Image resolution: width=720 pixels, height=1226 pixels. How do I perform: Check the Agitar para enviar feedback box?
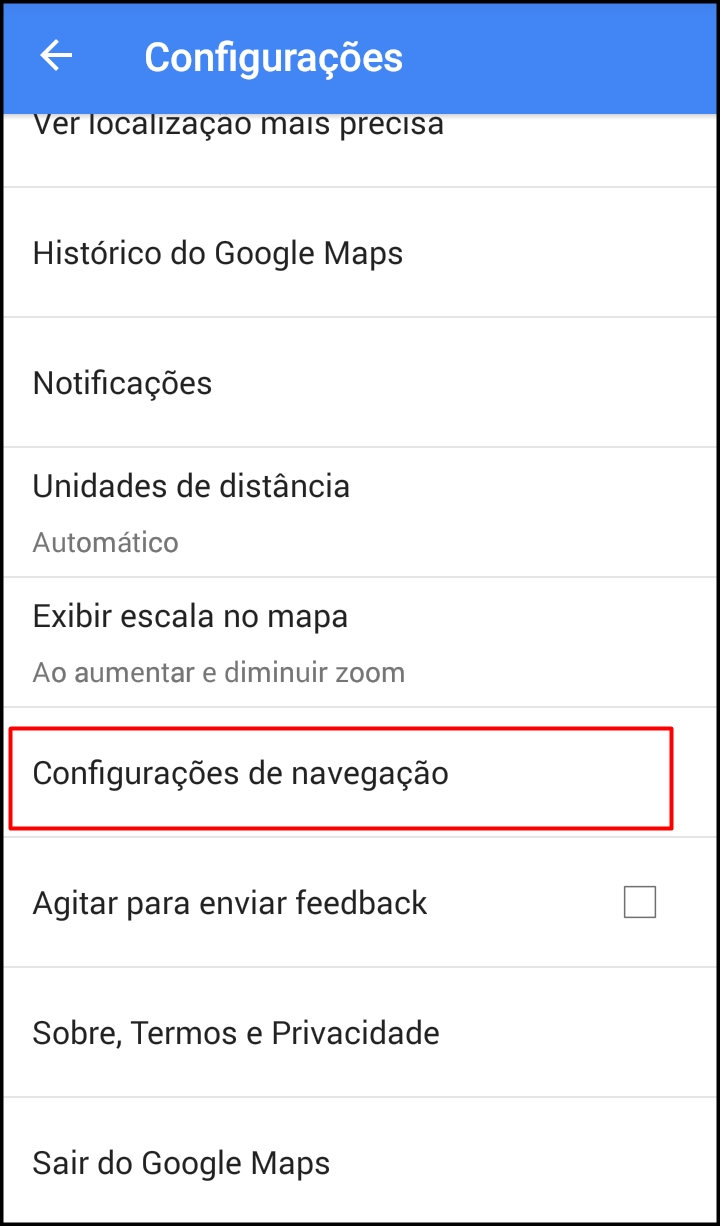pyautogui.click(x=640, y=902)
